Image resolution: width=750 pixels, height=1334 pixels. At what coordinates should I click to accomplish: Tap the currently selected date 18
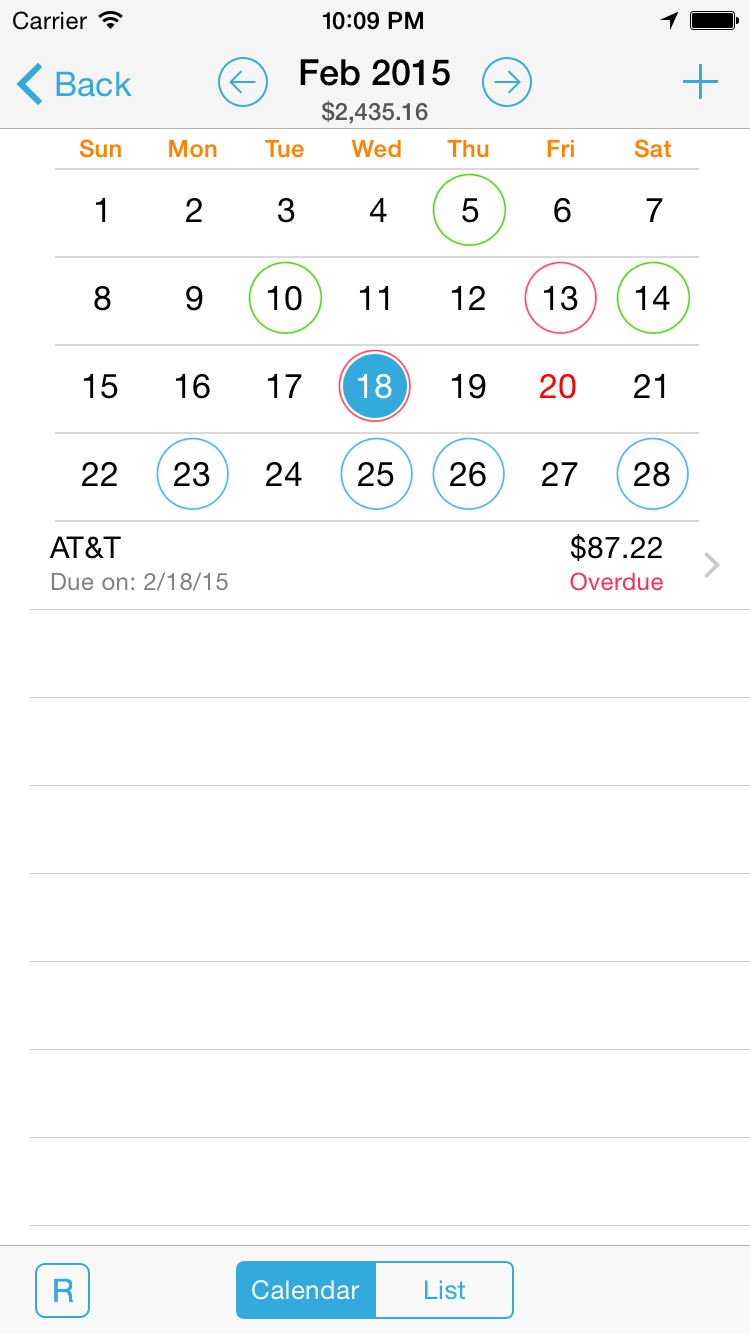point(374,386)
